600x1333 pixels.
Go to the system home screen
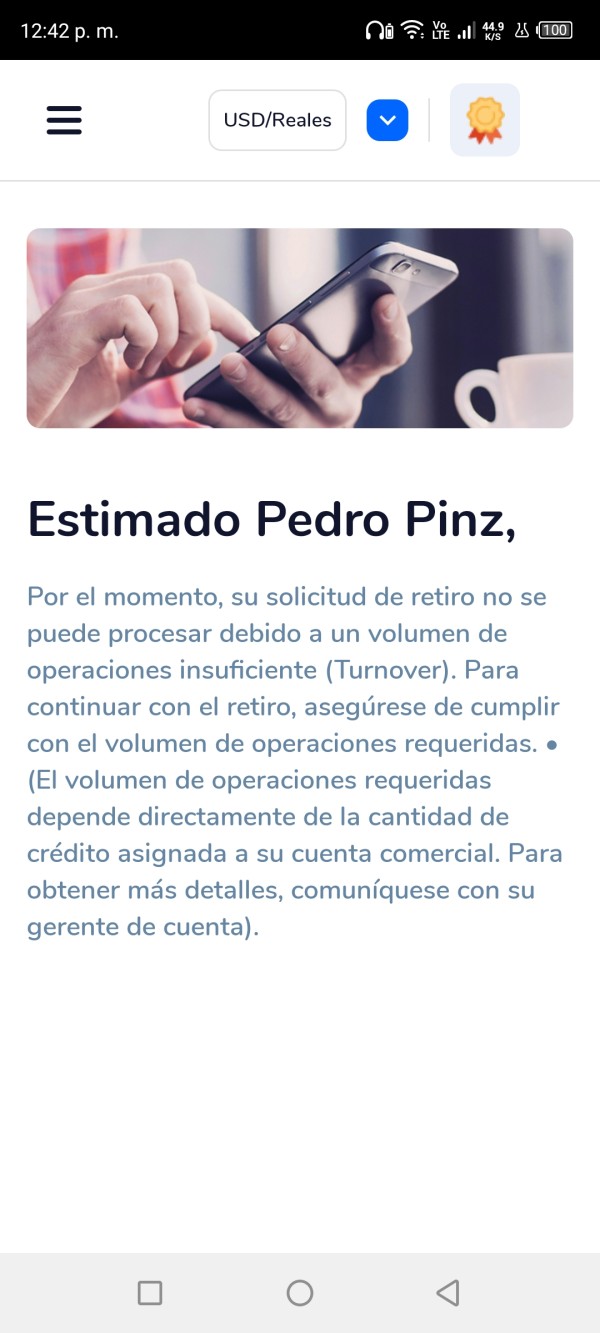tap(300, 1293)
